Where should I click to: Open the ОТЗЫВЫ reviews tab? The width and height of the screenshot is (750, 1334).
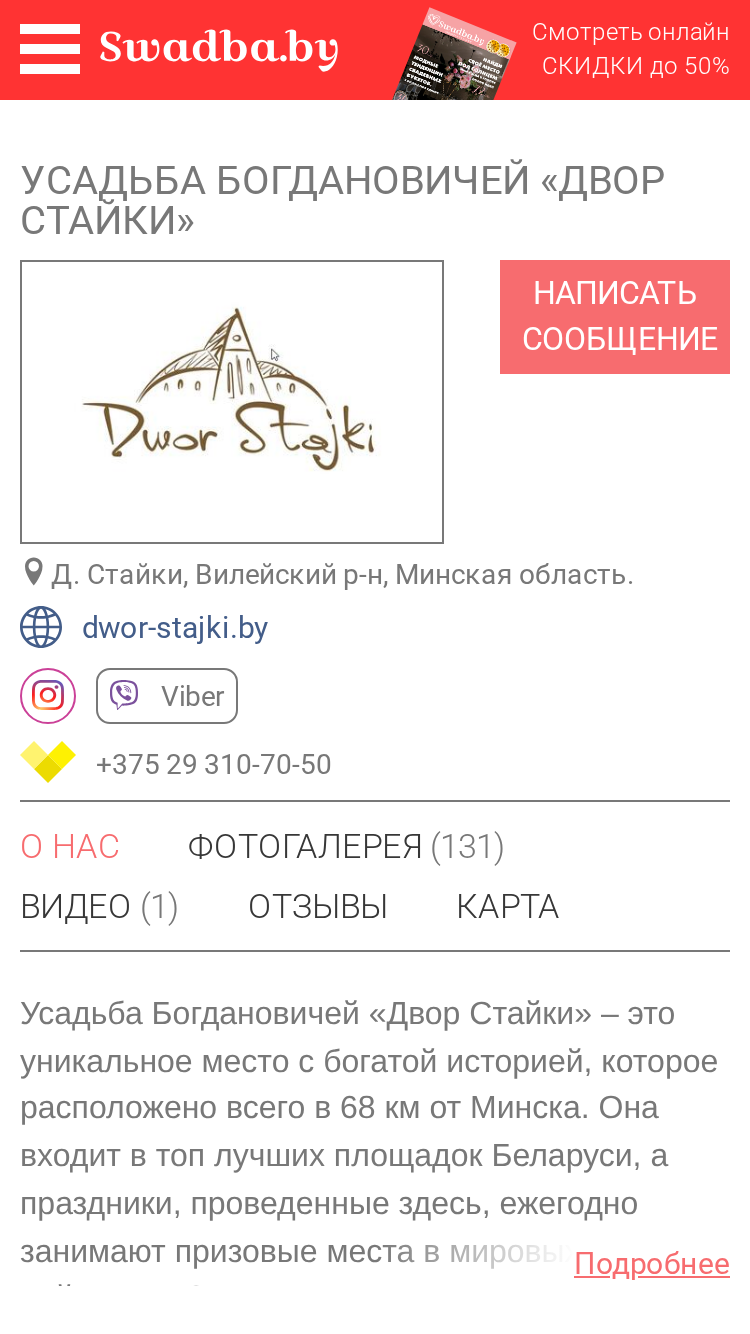point(318,907)
